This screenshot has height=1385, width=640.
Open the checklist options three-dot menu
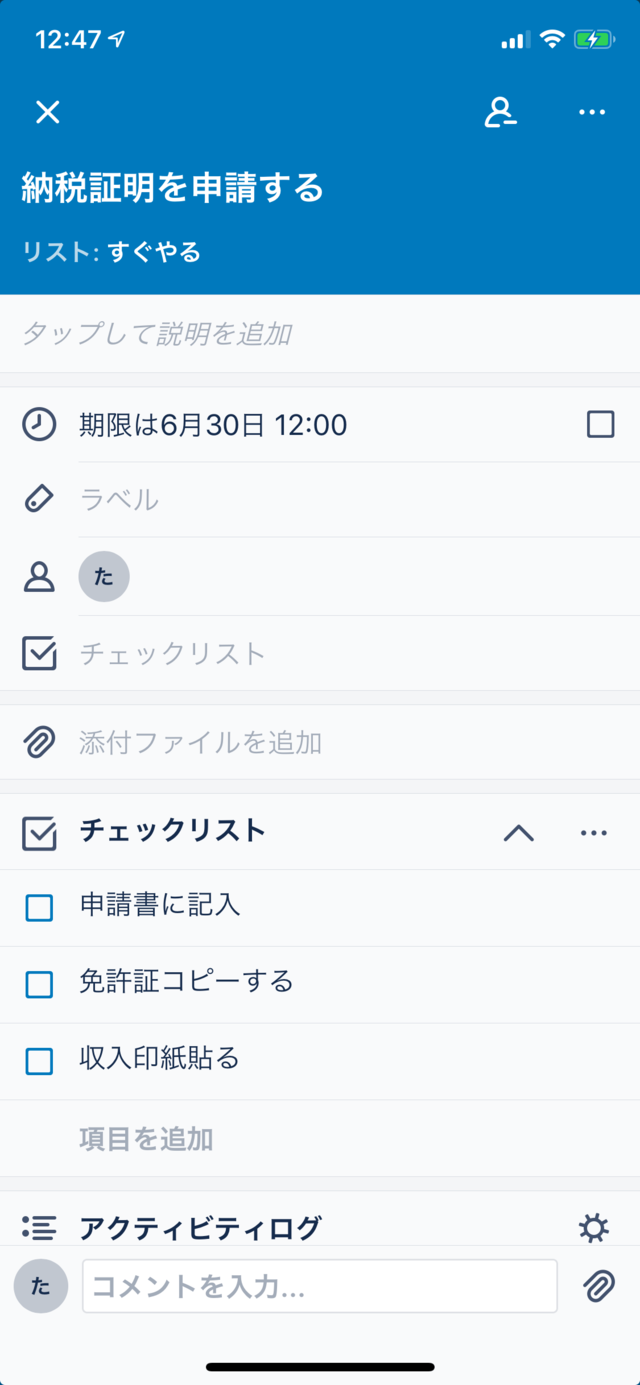coord(593,832)
